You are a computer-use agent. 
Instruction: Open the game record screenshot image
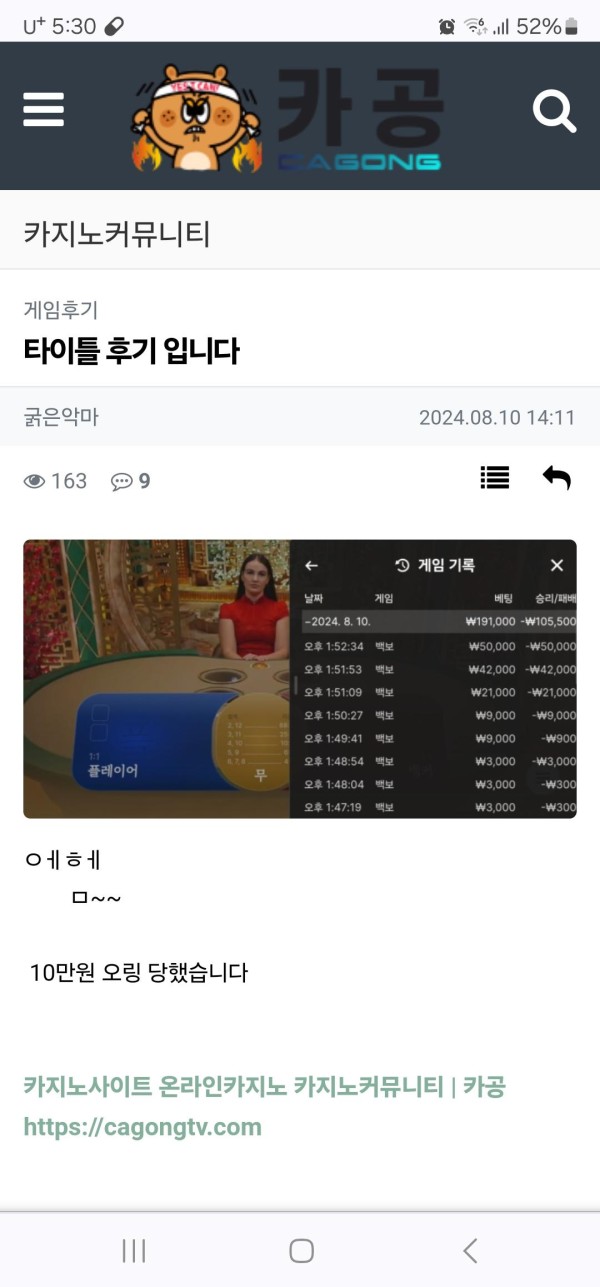(300, 679)
